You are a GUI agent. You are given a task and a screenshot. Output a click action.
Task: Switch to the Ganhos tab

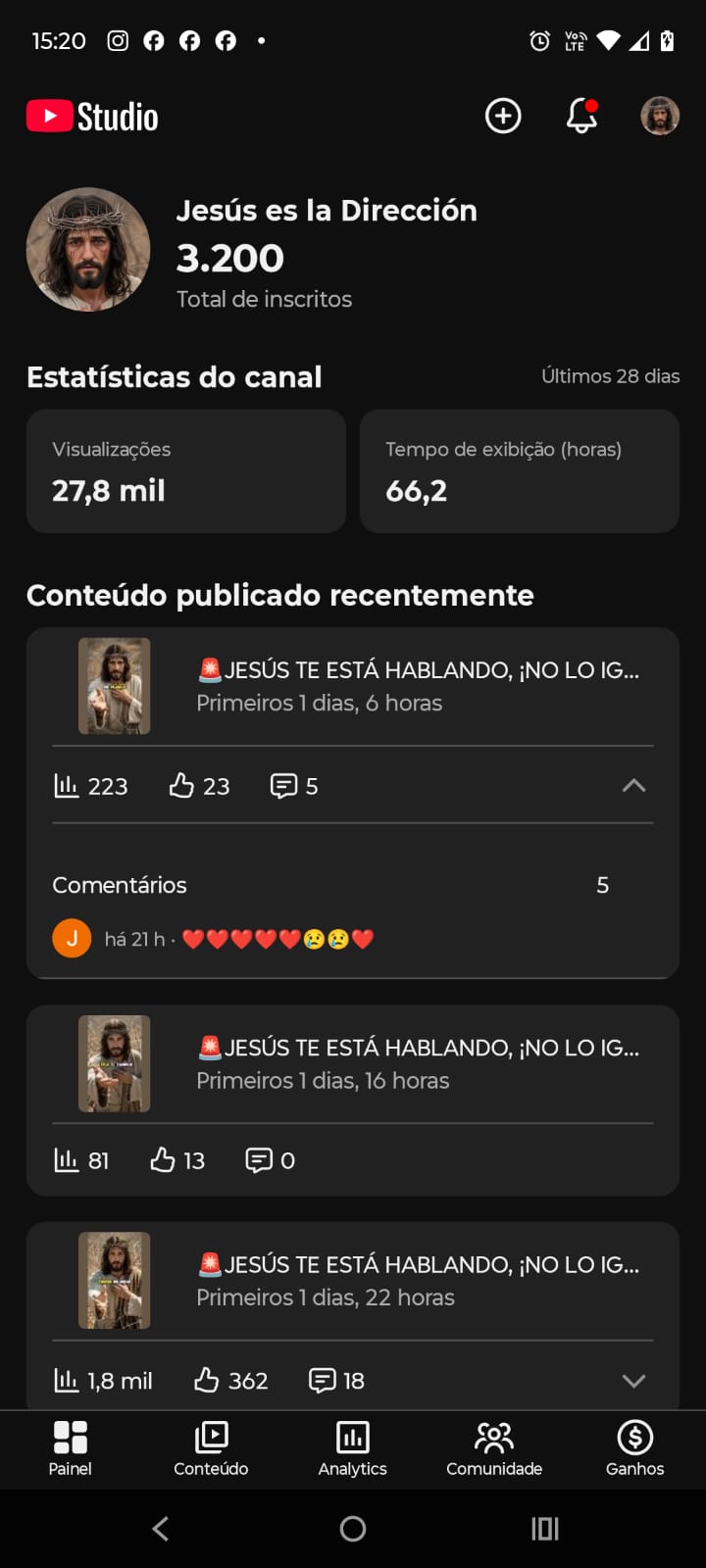[634, 1448]
